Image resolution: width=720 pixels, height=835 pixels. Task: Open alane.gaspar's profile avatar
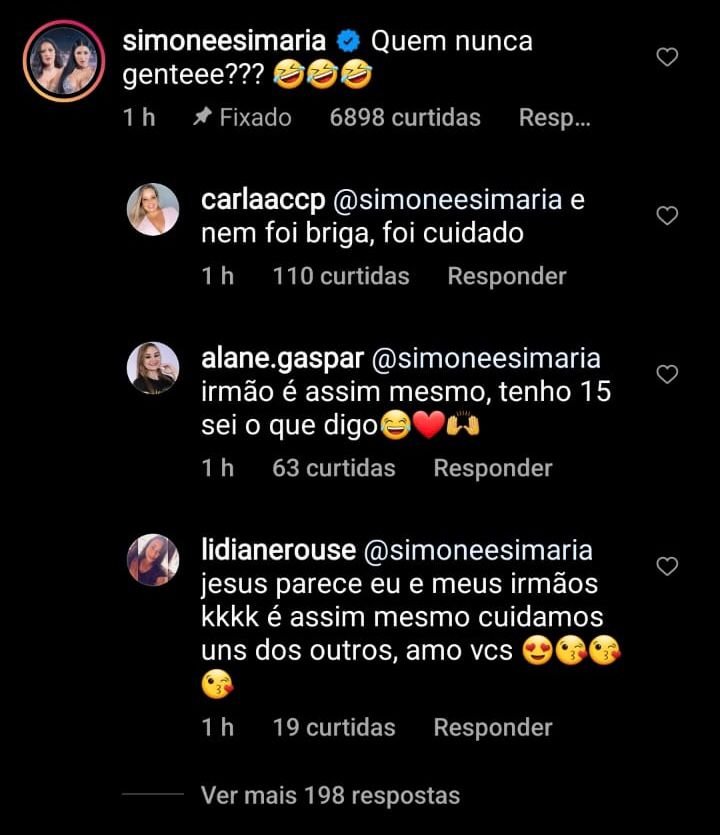click(x=153, y=368)
